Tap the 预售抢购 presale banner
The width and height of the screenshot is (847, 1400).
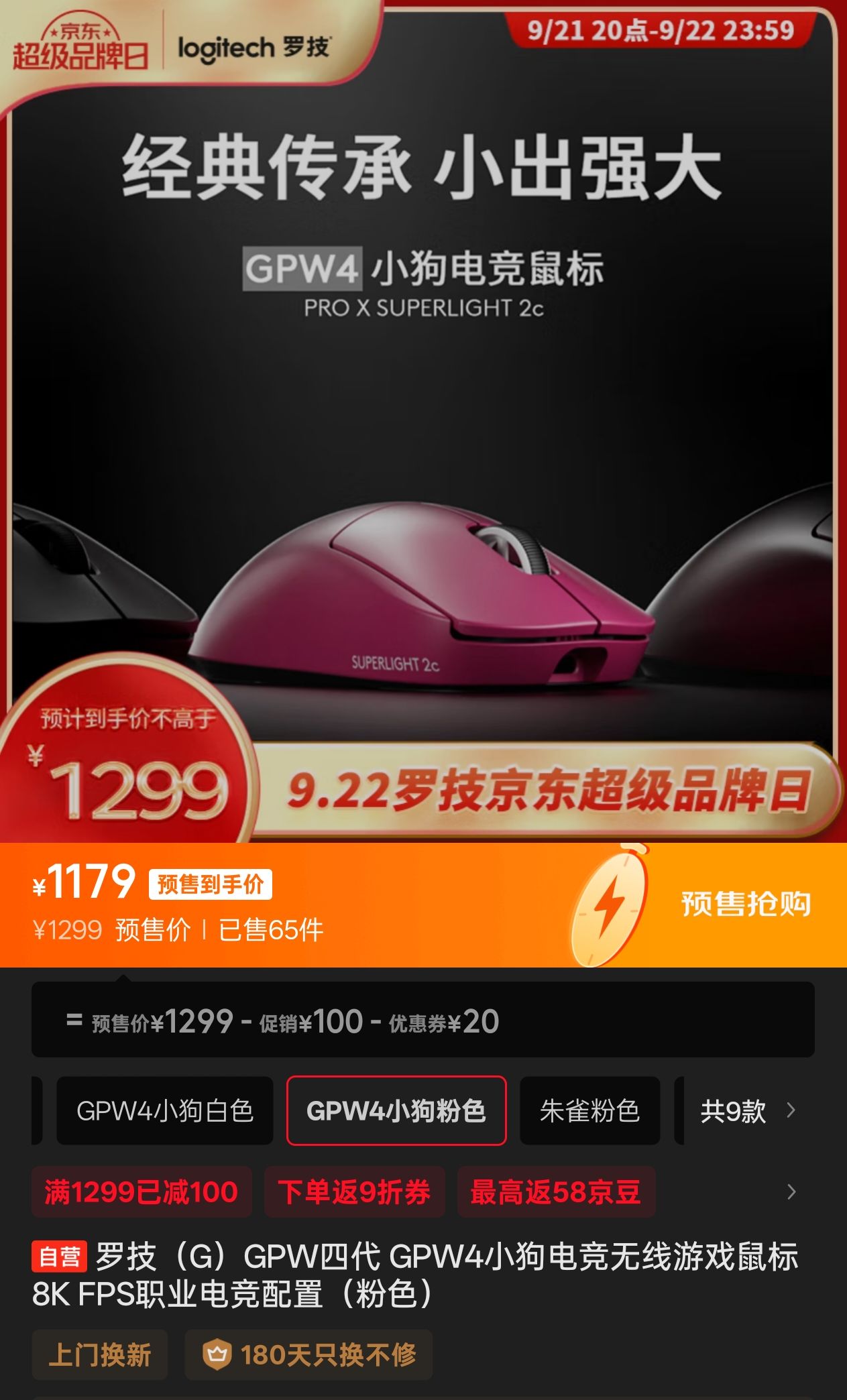tap(744, 904)
